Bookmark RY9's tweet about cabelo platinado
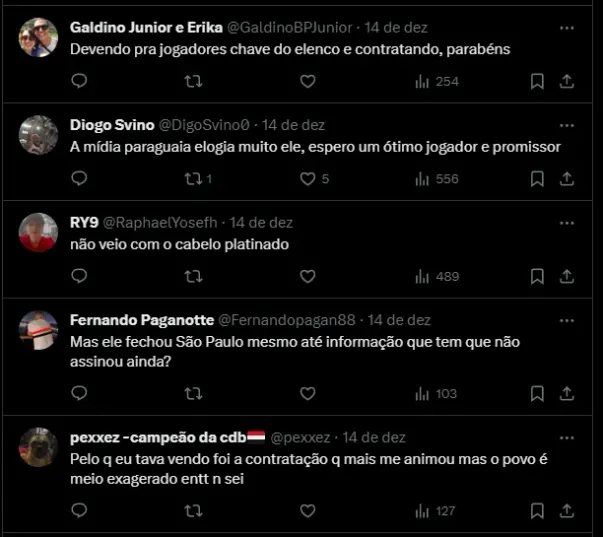Image resolution: width=603 pixels, height=537 pixels. pyautogui.click(x=537, y=277)
